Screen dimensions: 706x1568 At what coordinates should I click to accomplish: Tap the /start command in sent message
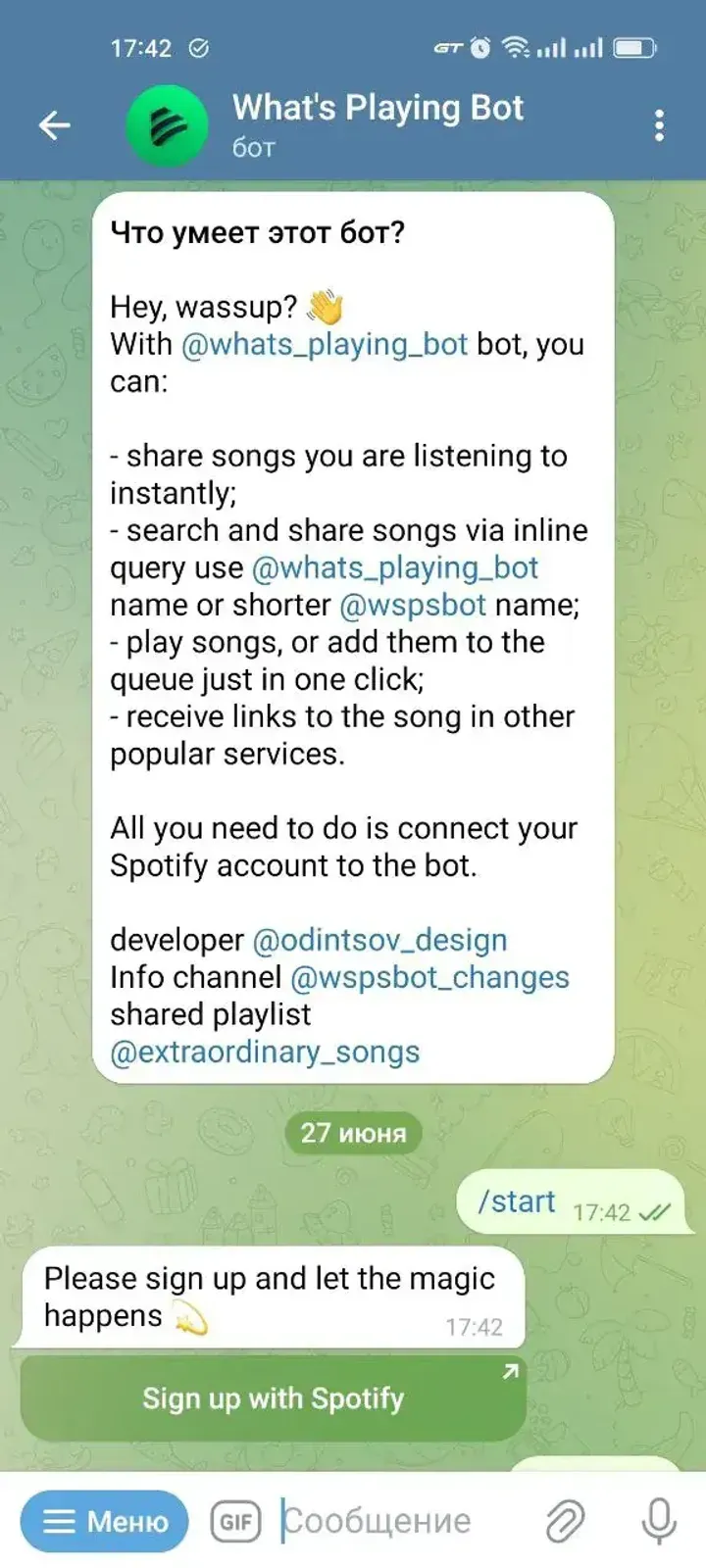pos(517,1201)
